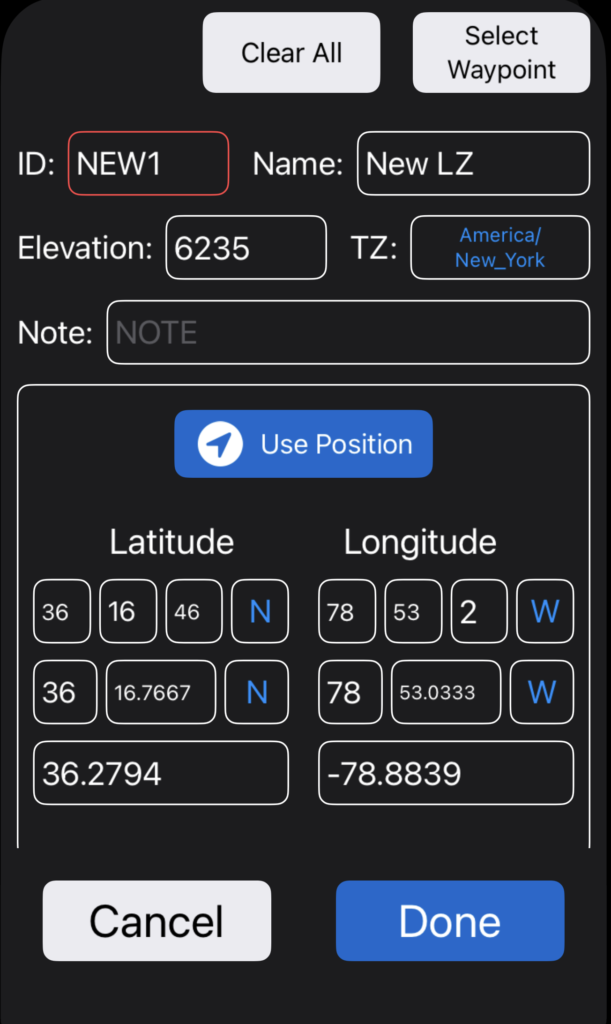Edit latitude decimal minutes 16.7667

[x=161, y=692]
